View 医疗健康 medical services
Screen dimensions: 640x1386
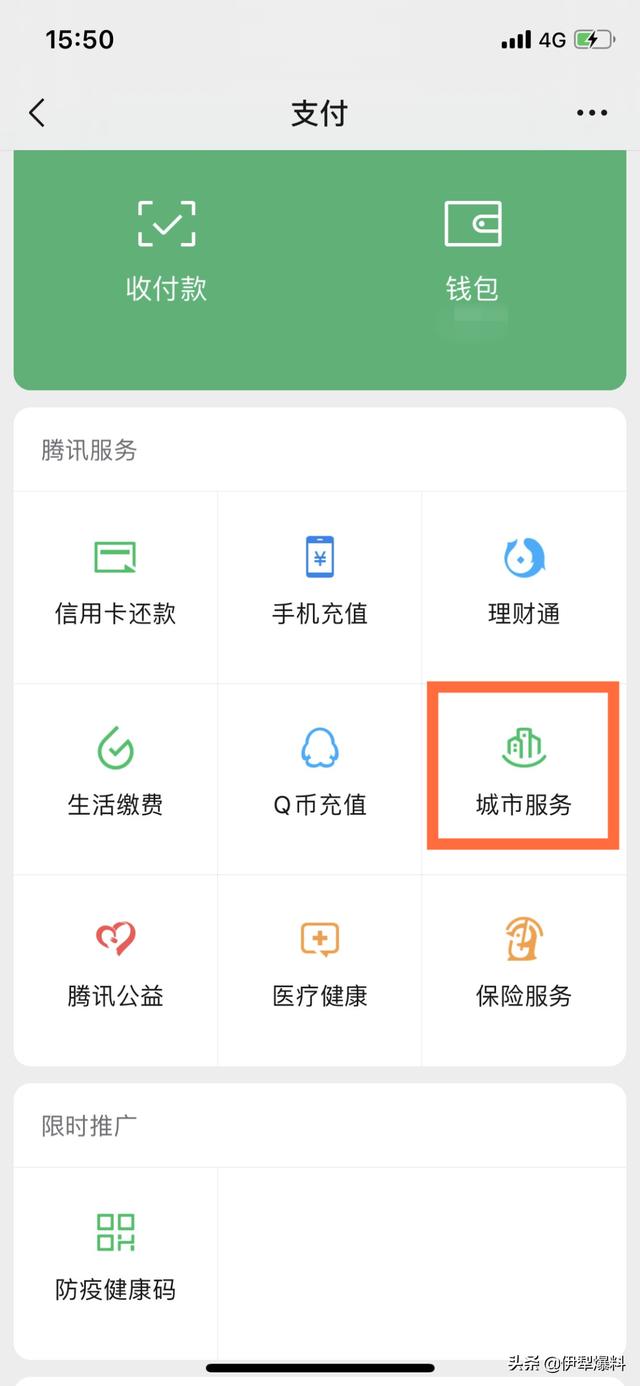[x=320, y=964]
